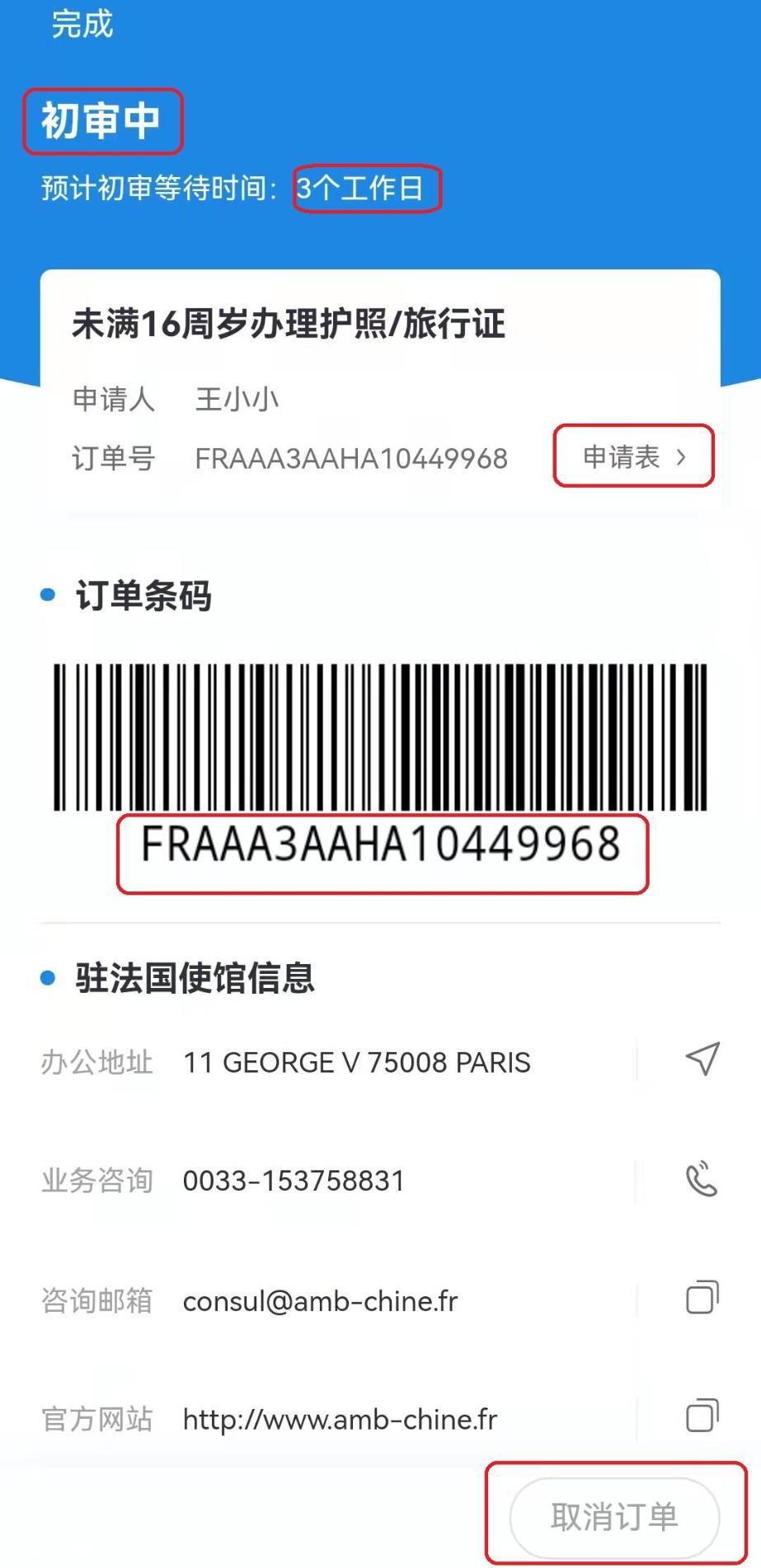This screenshot has width=761, height=1568.
Task: Call the 业务咨询 phone number
Action: (x=702, y=1179)
